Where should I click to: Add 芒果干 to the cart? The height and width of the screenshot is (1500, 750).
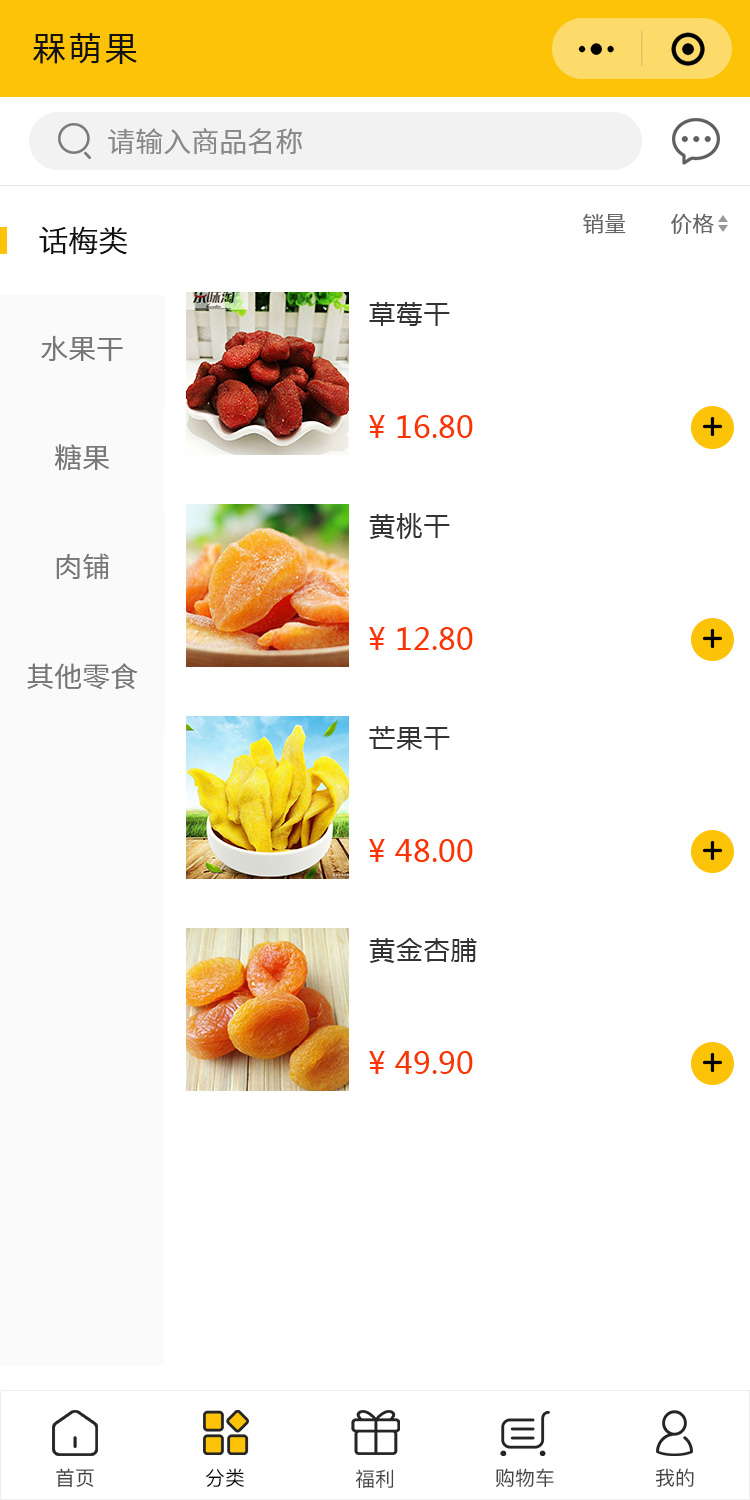(x=712, y=851)
